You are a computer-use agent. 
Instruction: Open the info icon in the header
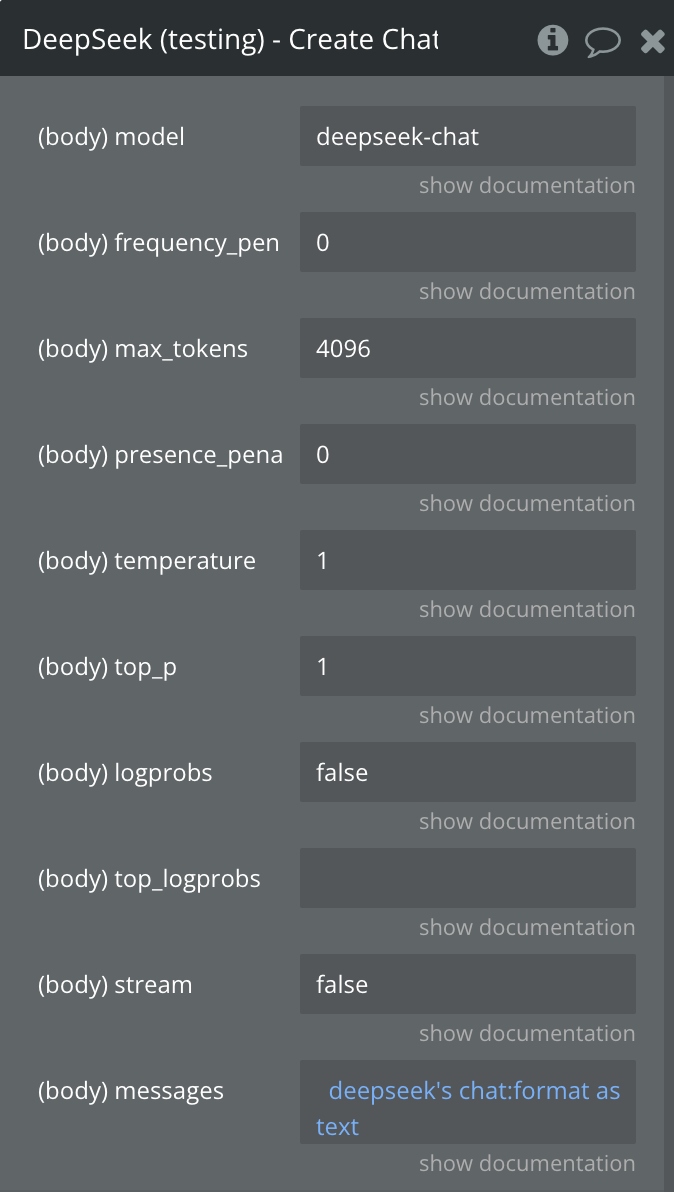552,40
